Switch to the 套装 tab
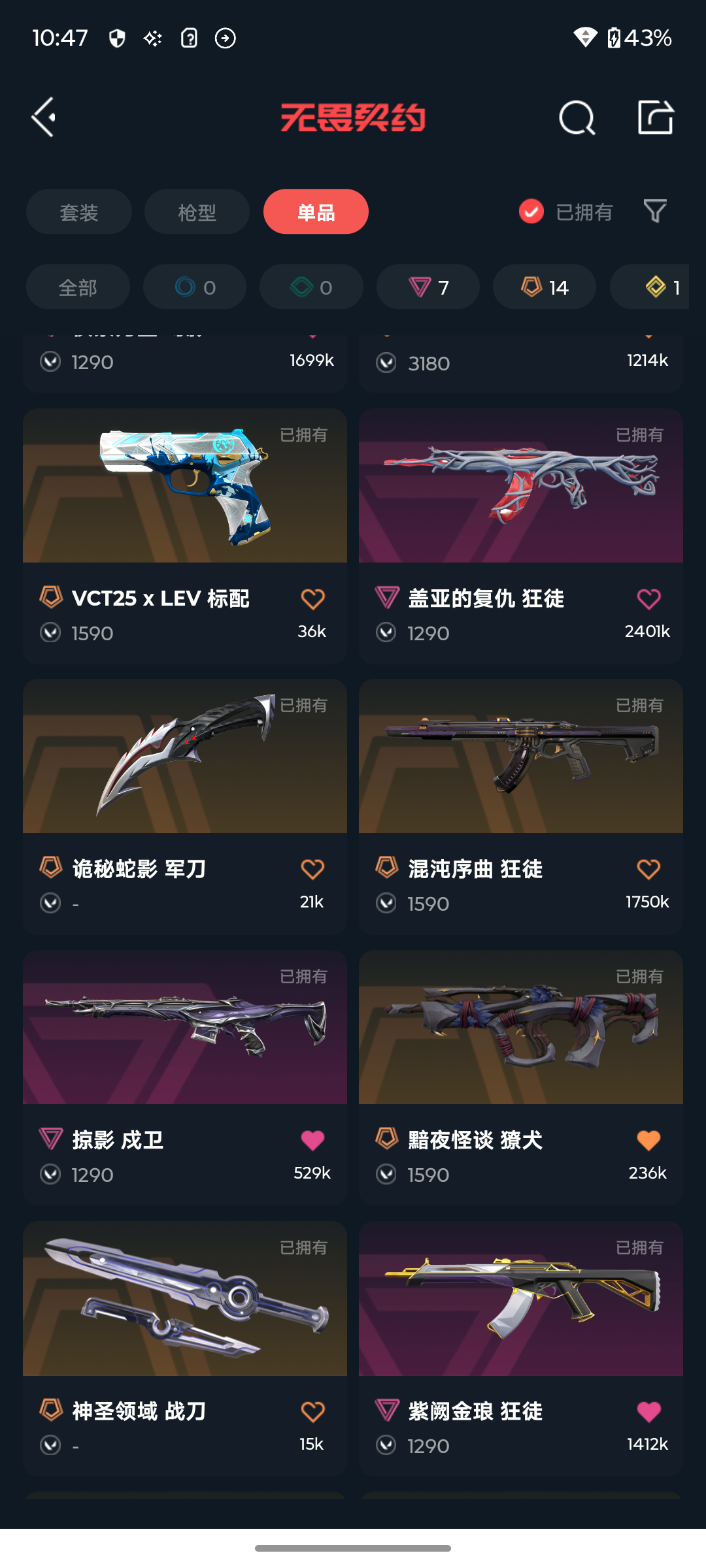Viewport: 706px width, 1568px height. [79, 212]
